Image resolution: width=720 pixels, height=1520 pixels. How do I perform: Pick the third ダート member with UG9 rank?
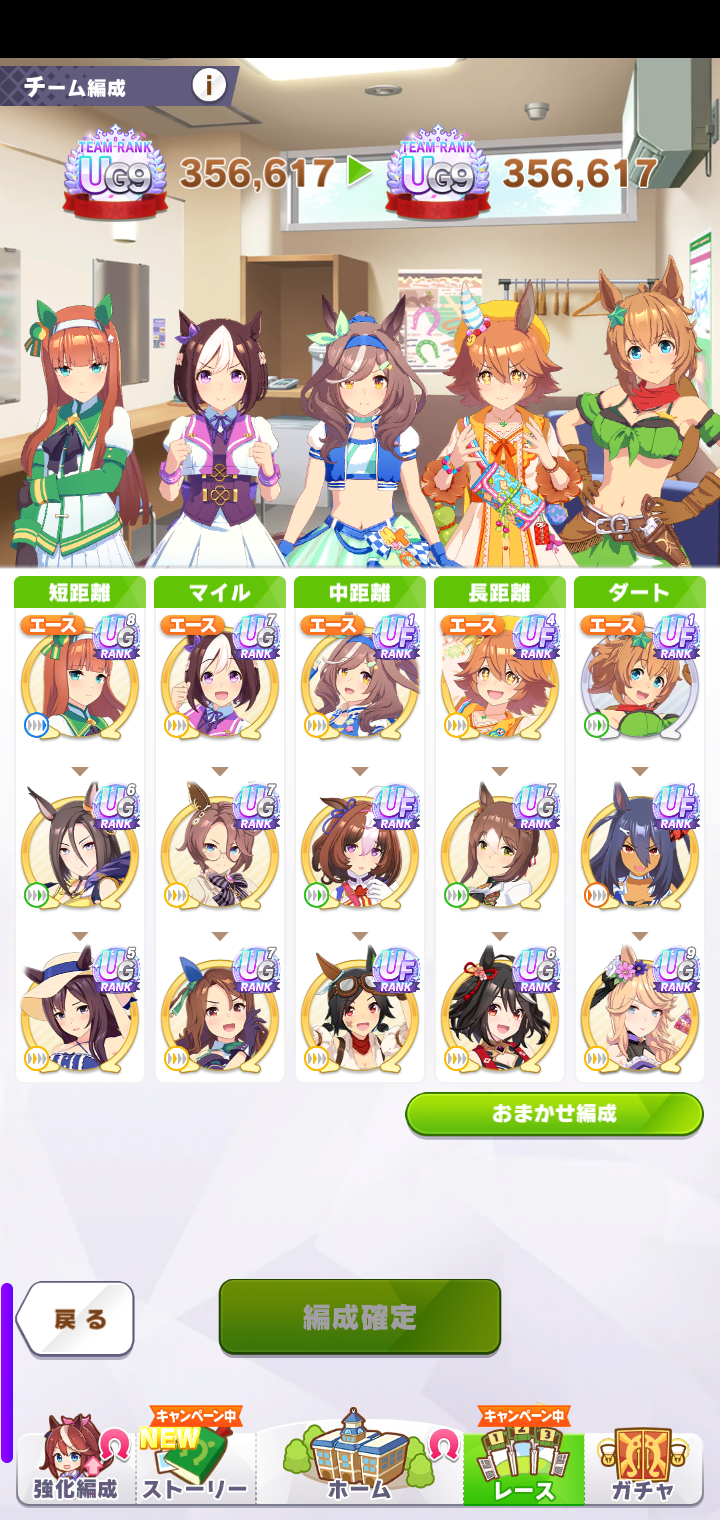click(640, 1012)
